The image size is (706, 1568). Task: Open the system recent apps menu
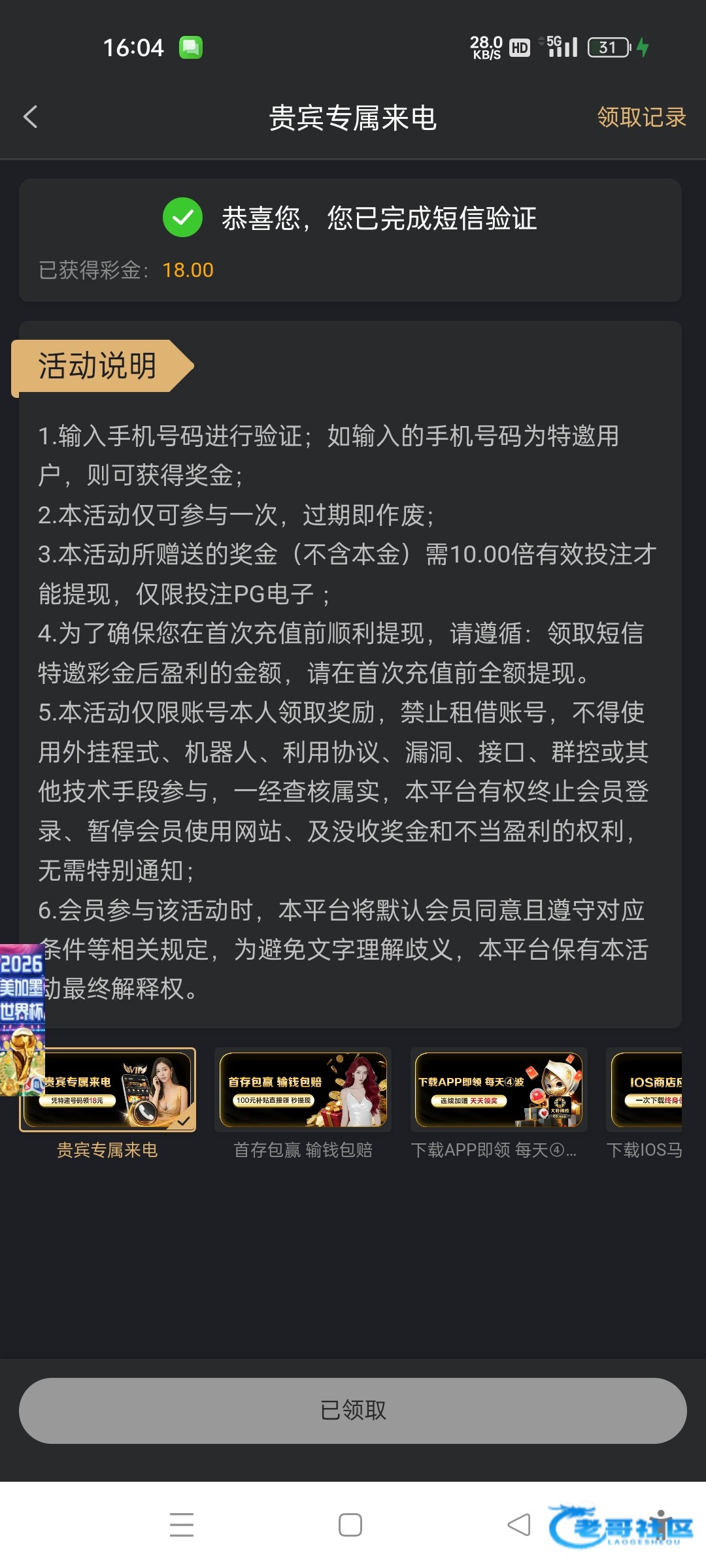pyautogui.click(x=182, y=1525)
